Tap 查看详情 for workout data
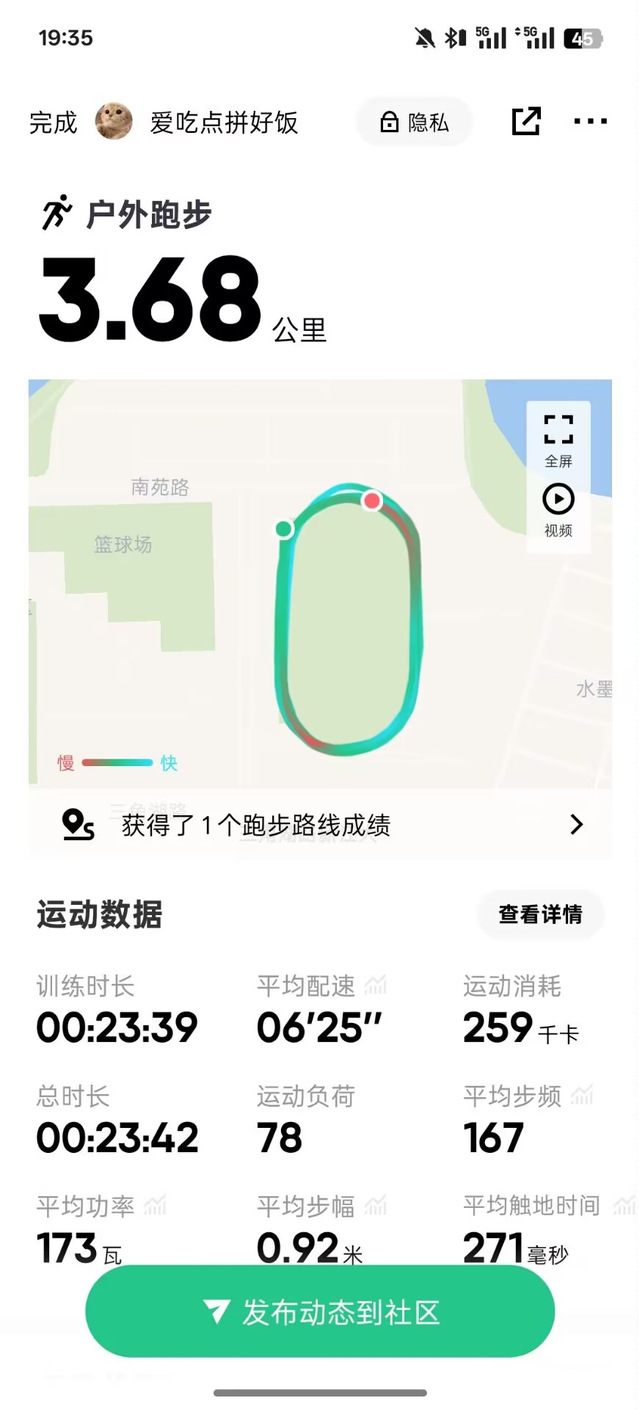 click(540, 914)
